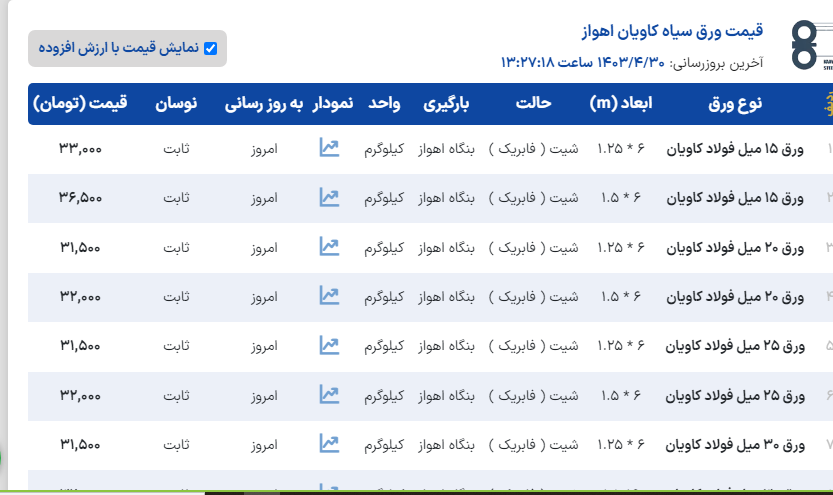
Task: Open price chart for ورق 15 میل 6*1.25
Action: click(329, 148)
